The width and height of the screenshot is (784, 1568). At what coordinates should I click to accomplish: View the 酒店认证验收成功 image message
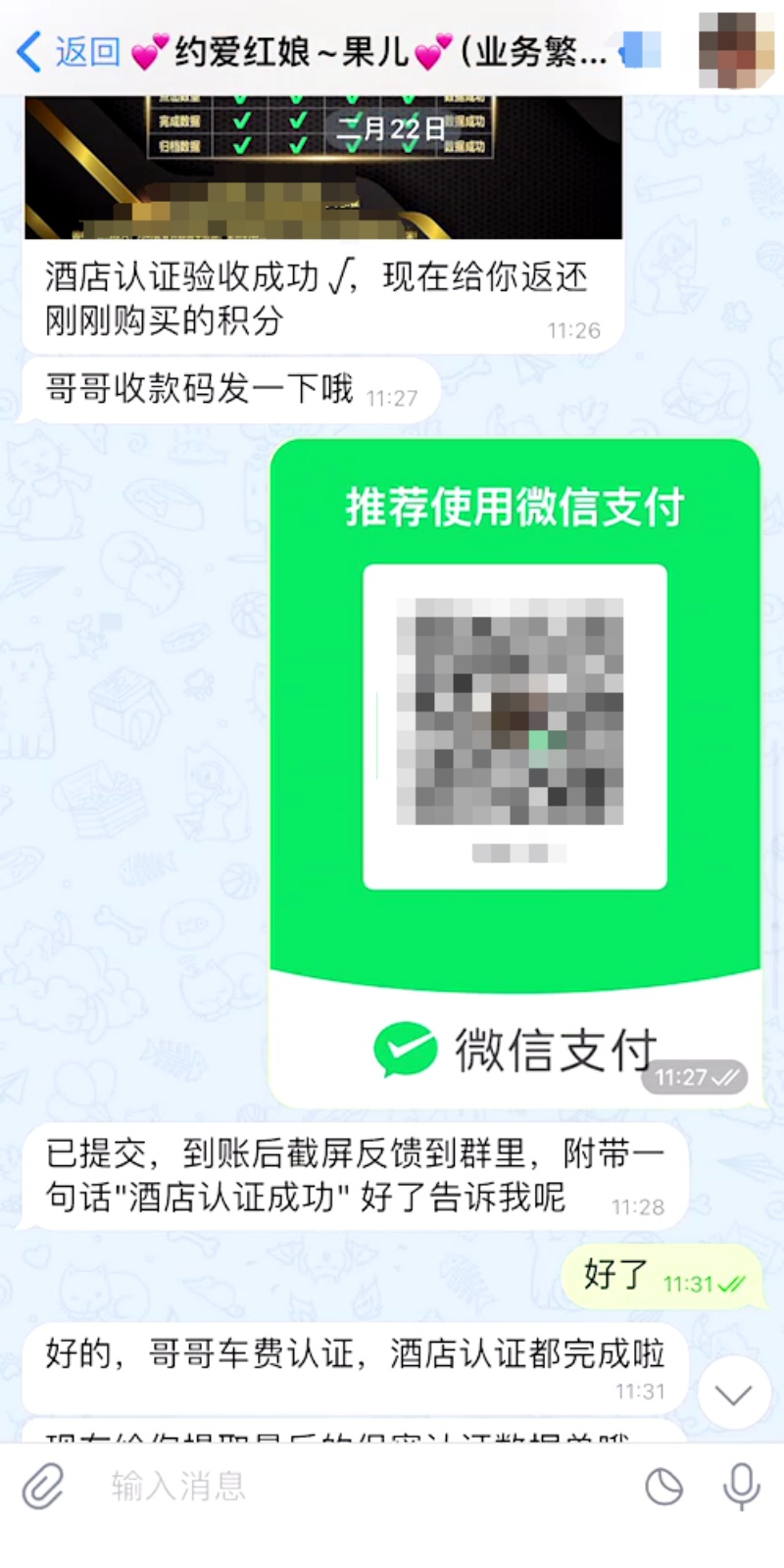pos(323,167)
